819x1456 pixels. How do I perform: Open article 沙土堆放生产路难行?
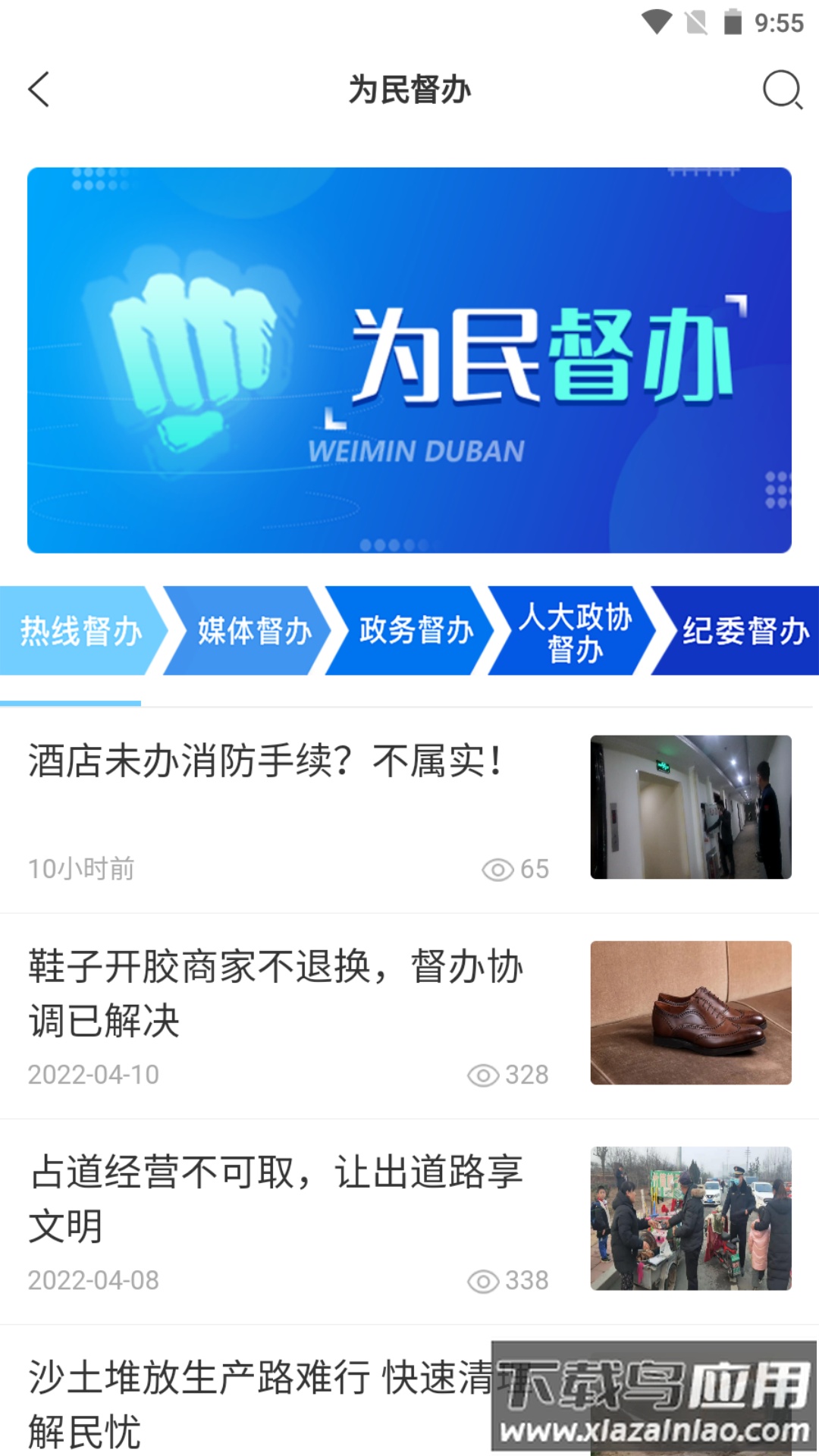coord(258,1403)
